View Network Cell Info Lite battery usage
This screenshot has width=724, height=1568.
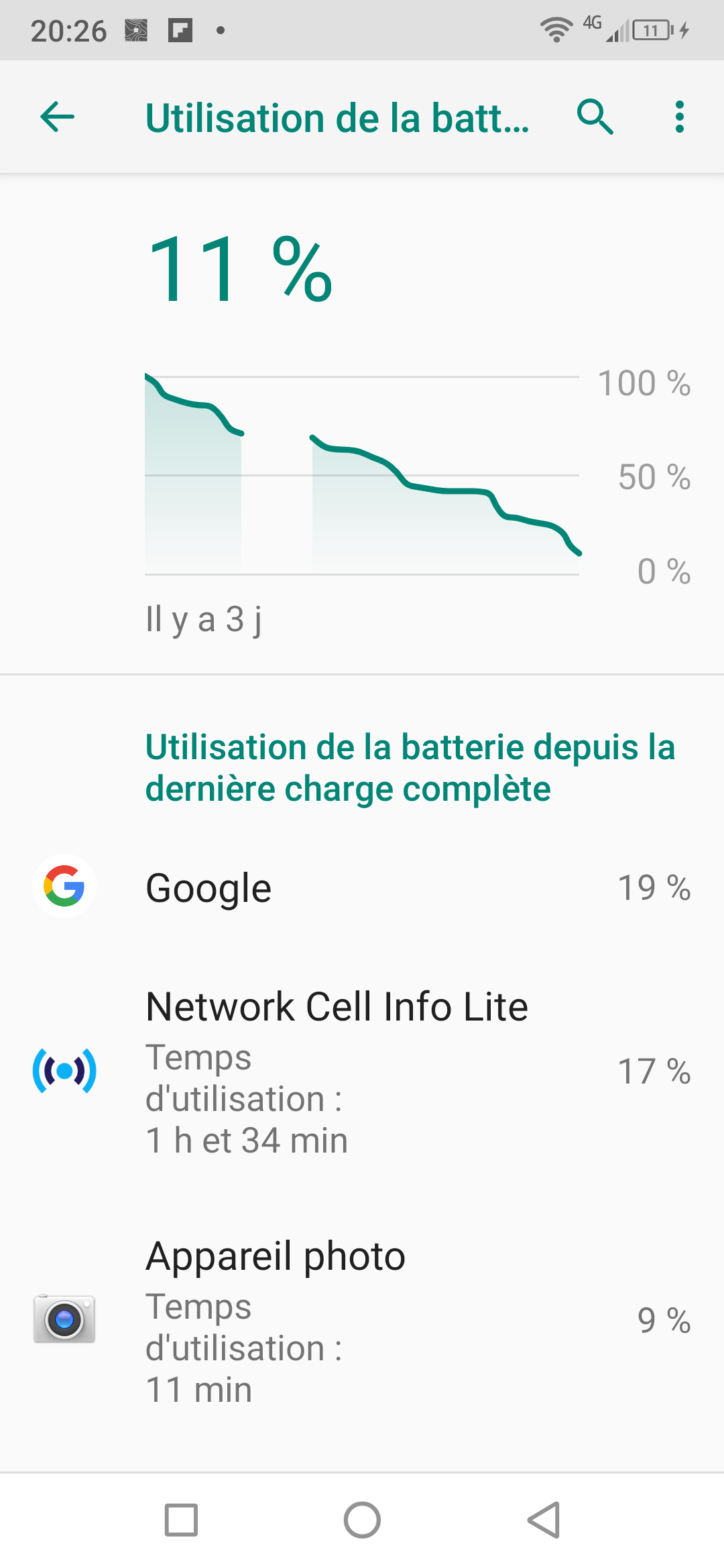(362, 1071)
